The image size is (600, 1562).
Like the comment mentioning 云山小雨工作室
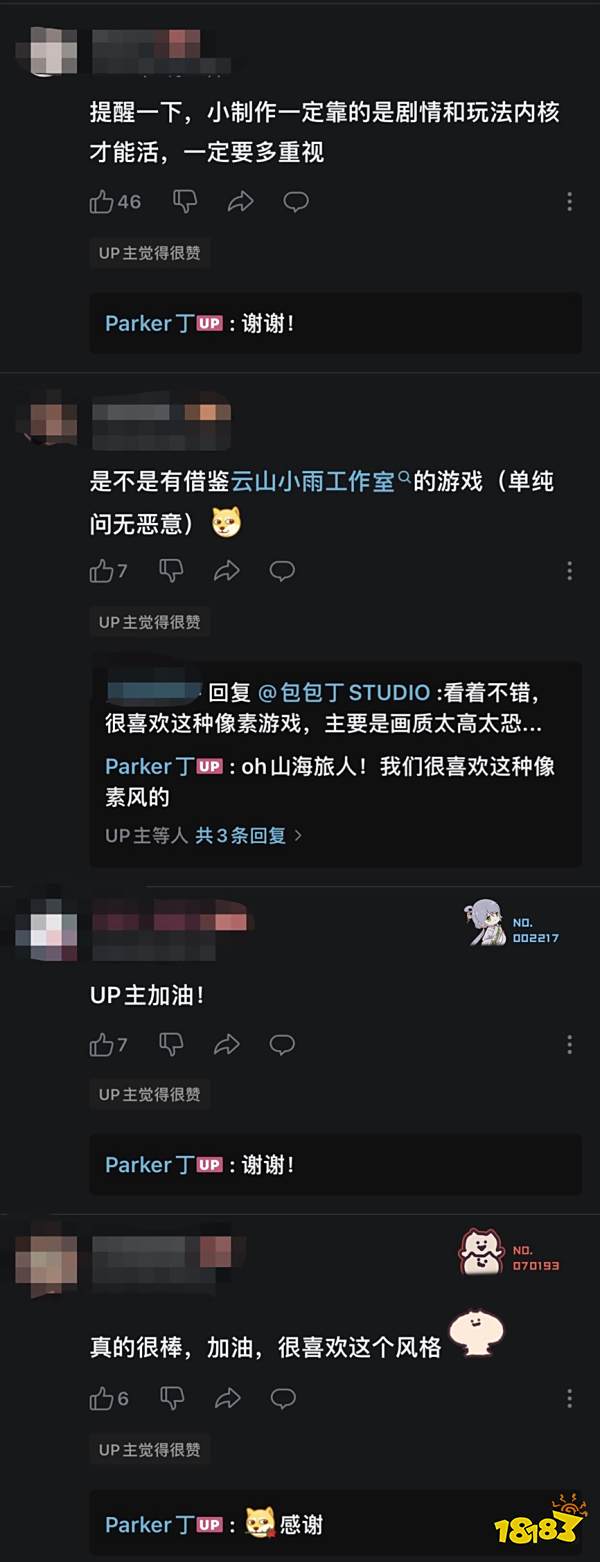(102, 571)
